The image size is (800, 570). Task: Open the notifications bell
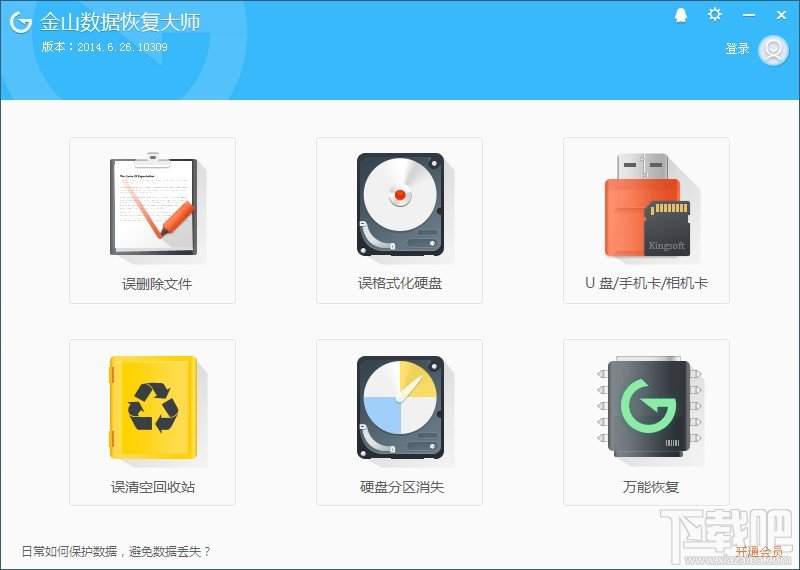(681, 15)
